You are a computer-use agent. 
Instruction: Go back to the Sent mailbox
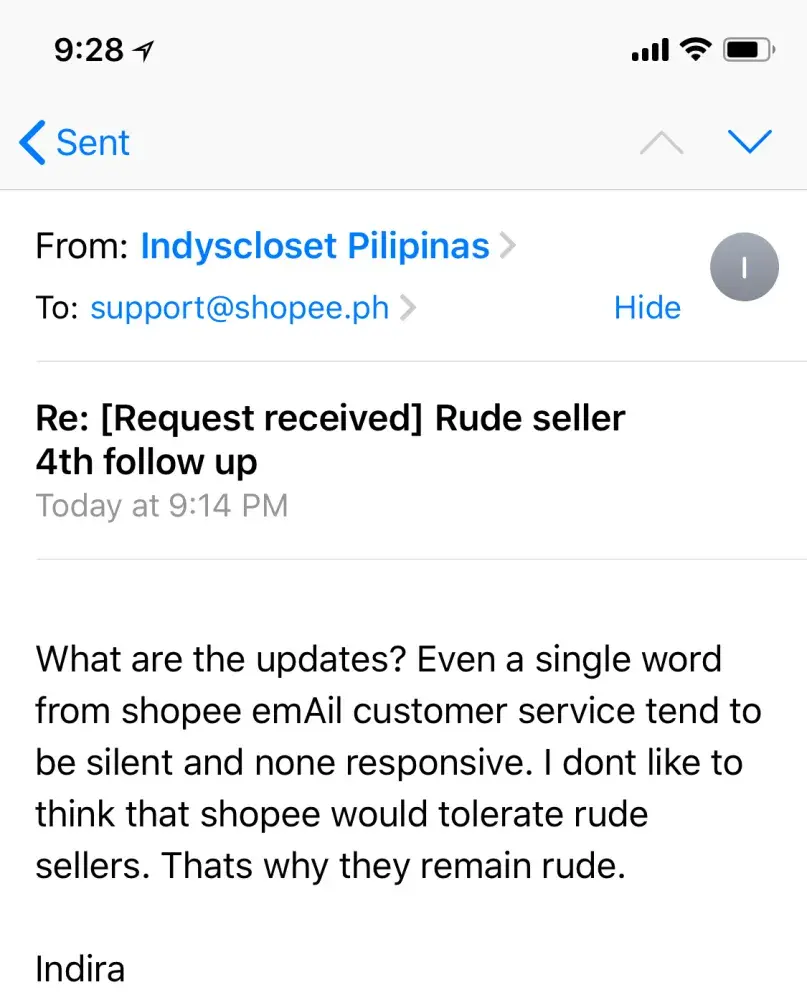click(x=75, y=143)
